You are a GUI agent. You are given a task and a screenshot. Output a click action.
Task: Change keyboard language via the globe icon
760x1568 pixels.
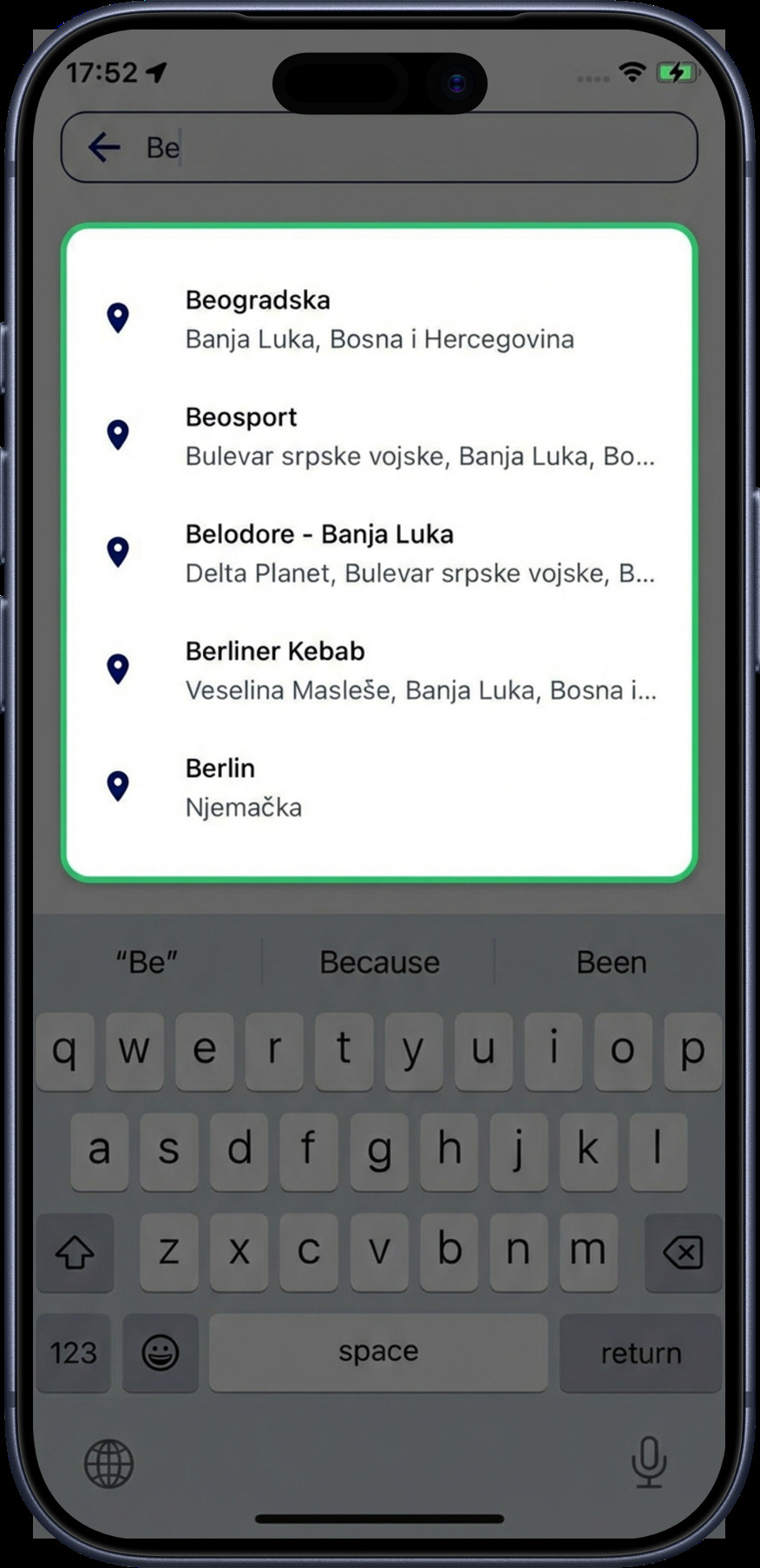(x=109, y=1463)
